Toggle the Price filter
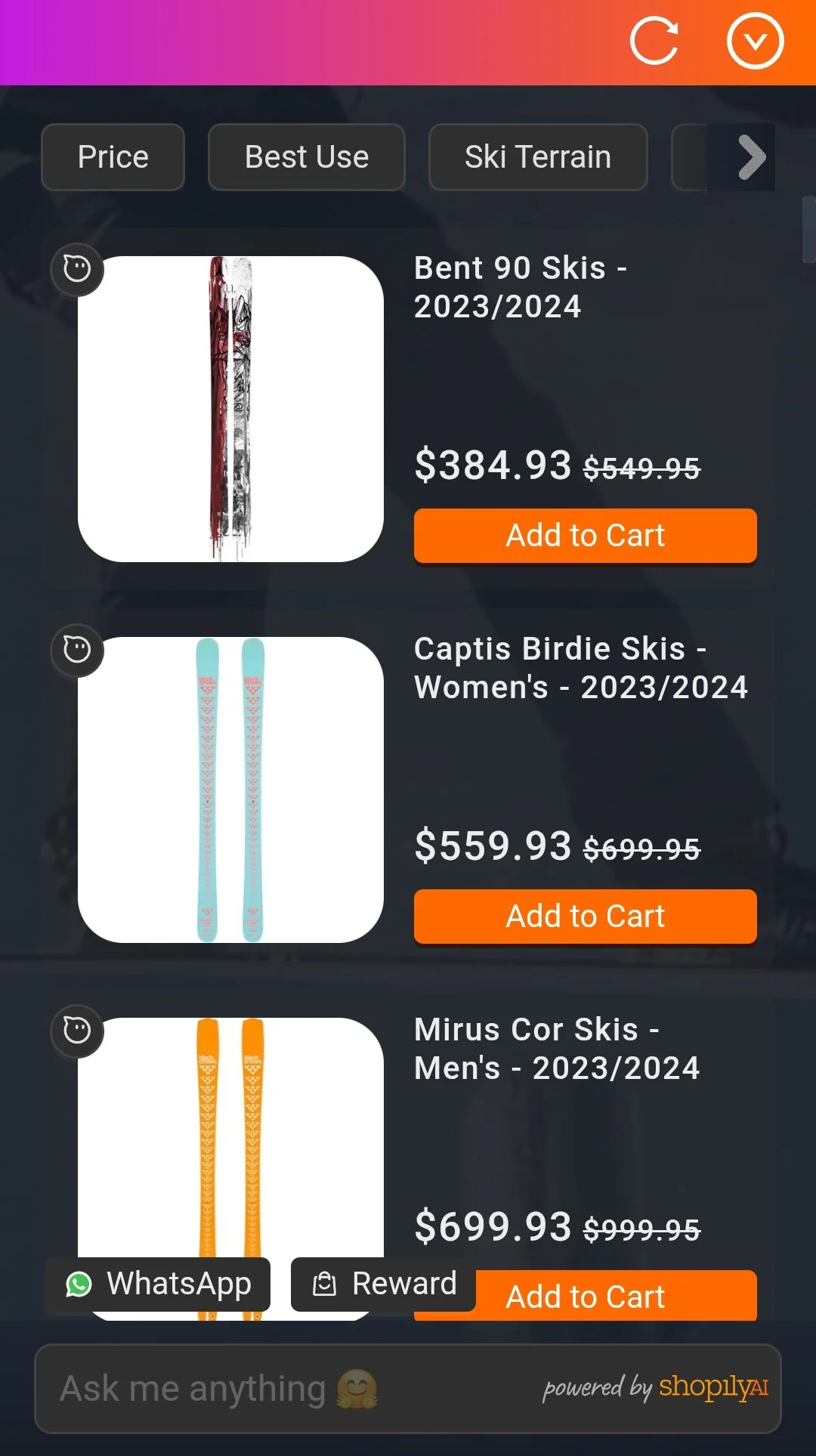816x1456 pixels. click(x=113, y=157)
